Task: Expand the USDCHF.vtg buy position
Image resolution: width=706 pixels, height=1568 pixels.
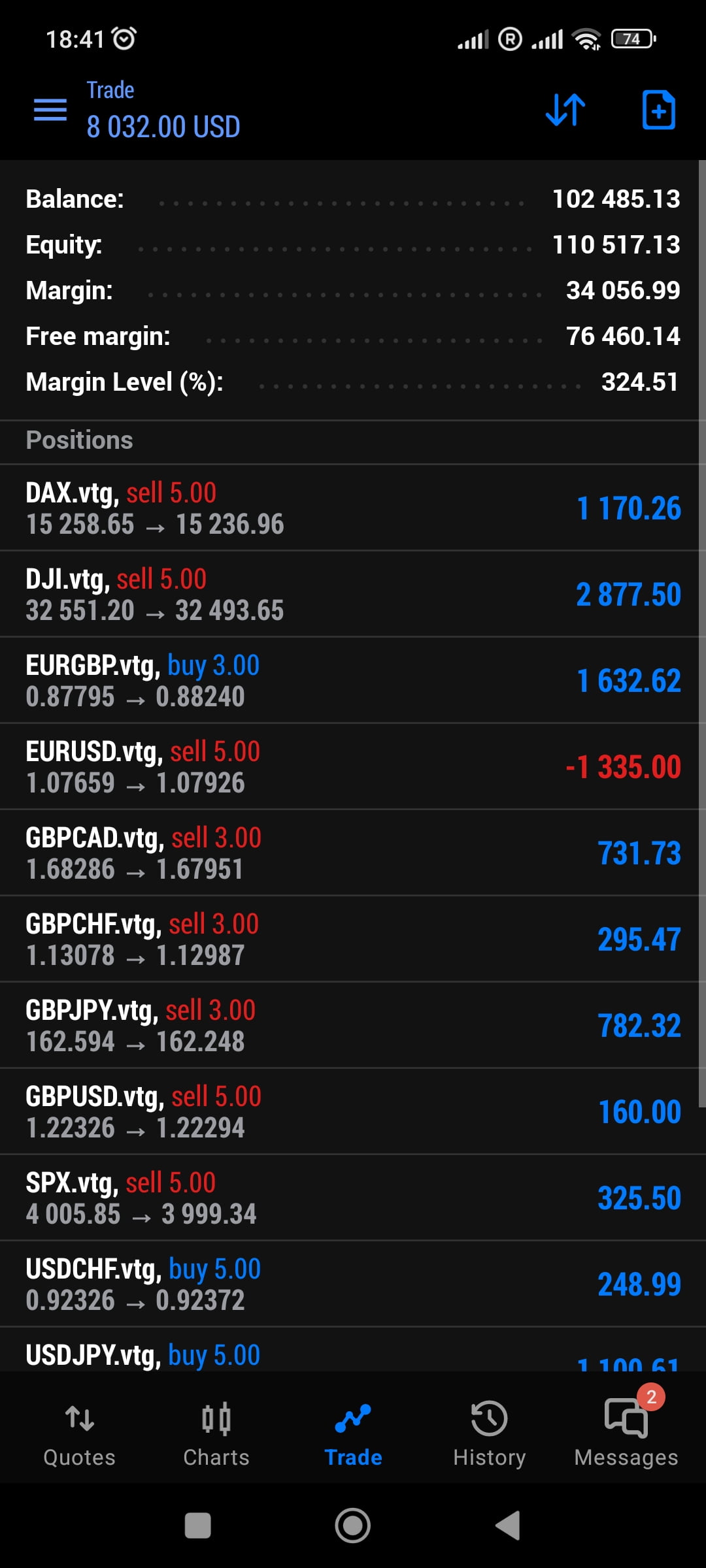Action: [x=353, y=1282]
